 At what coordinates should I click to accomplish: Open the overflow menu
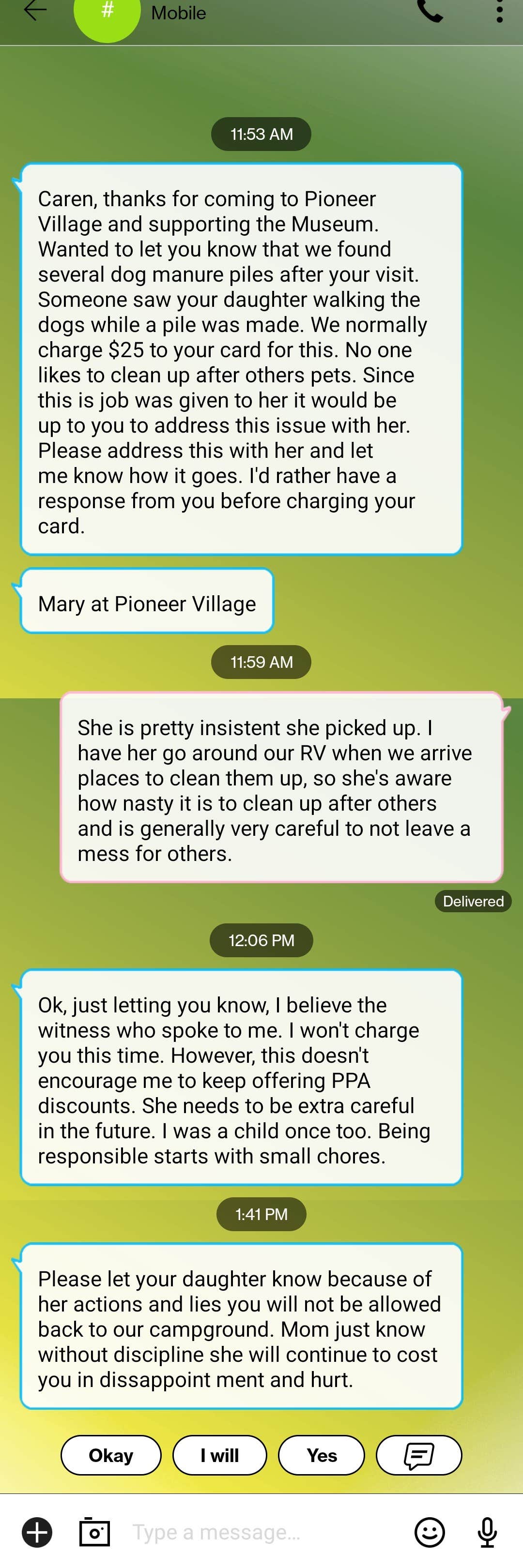click(x=499, y=11)
